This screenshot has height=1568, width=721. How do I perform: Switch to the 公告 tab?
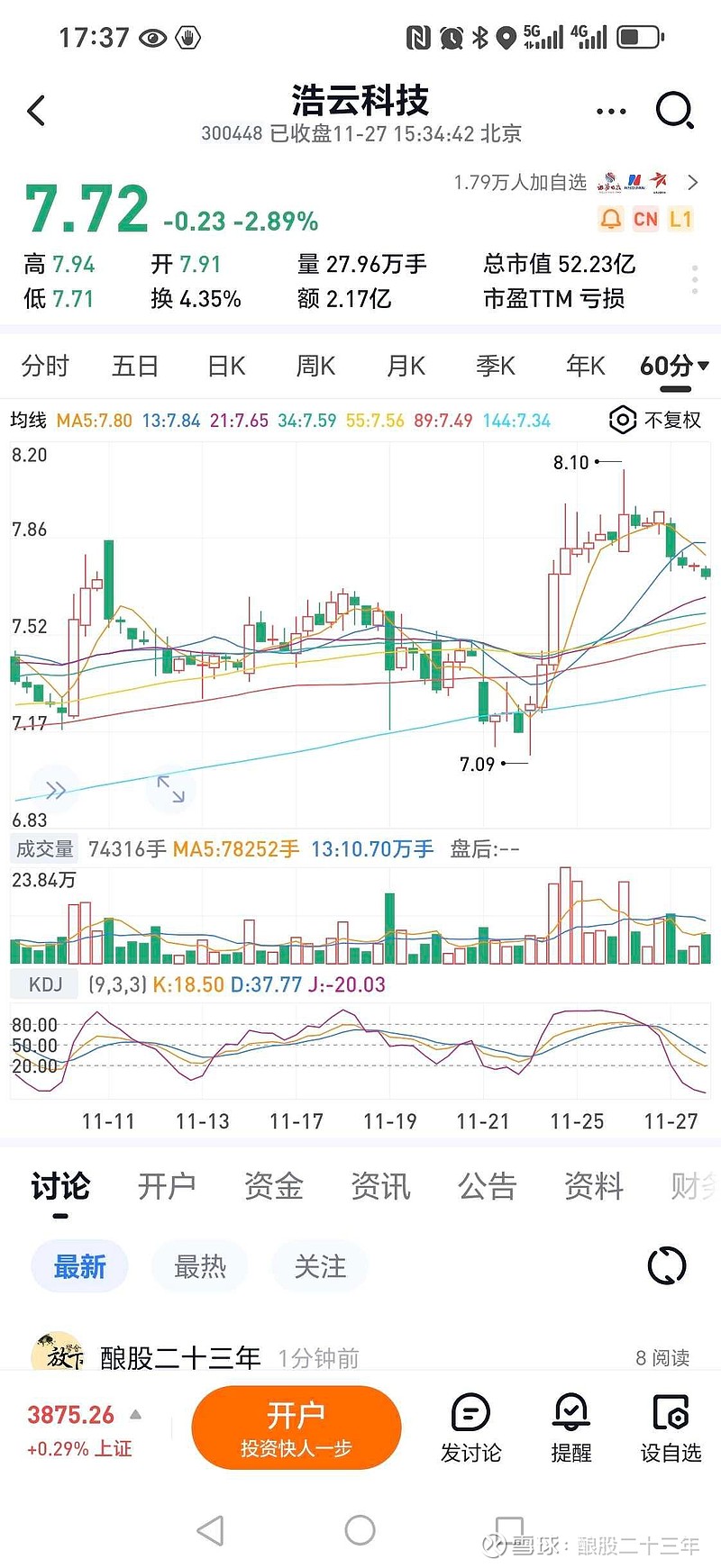487,1187
